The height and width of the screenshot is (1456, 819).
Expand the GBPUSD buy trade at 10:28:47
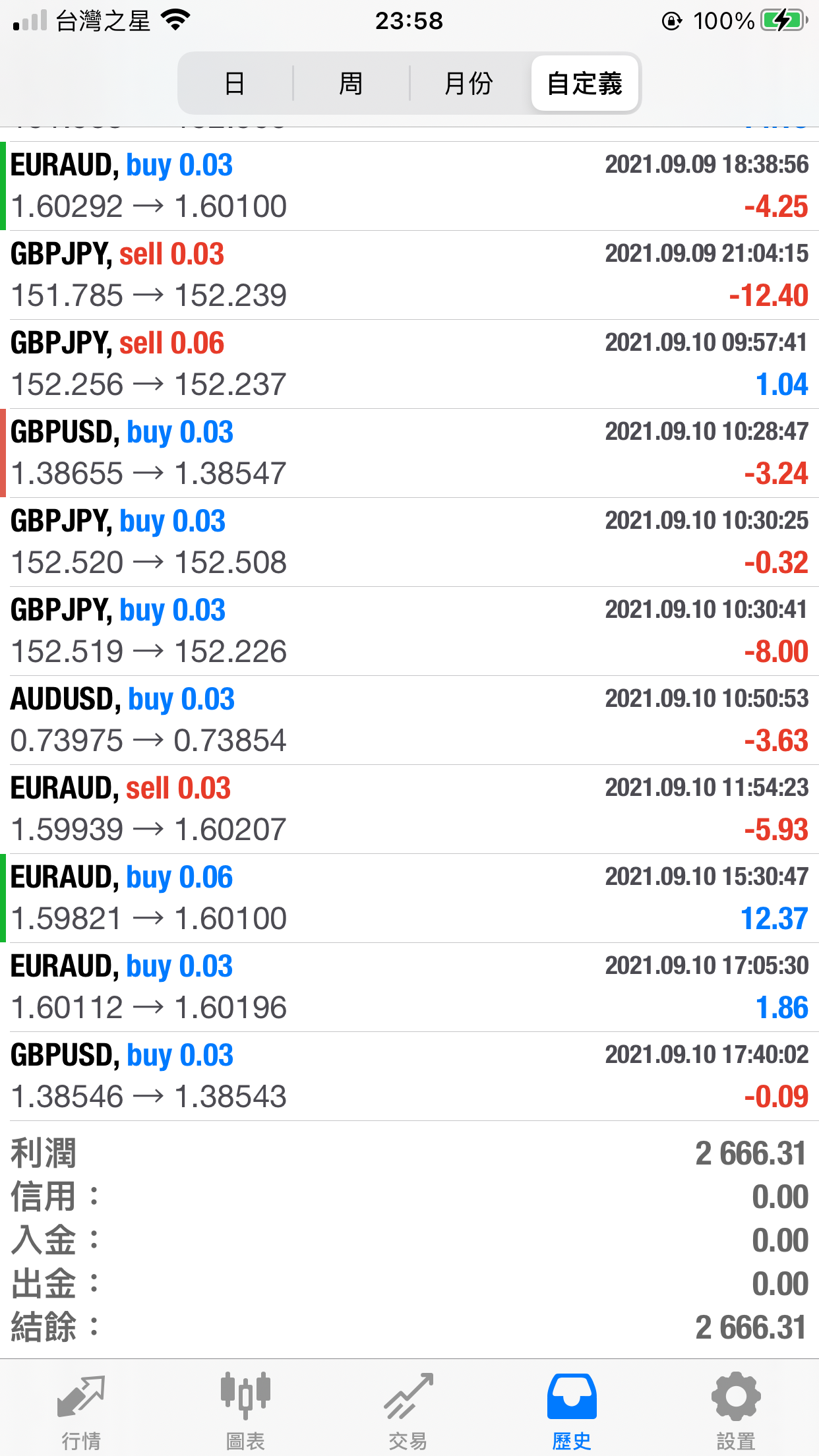click(x=409, y=453)
